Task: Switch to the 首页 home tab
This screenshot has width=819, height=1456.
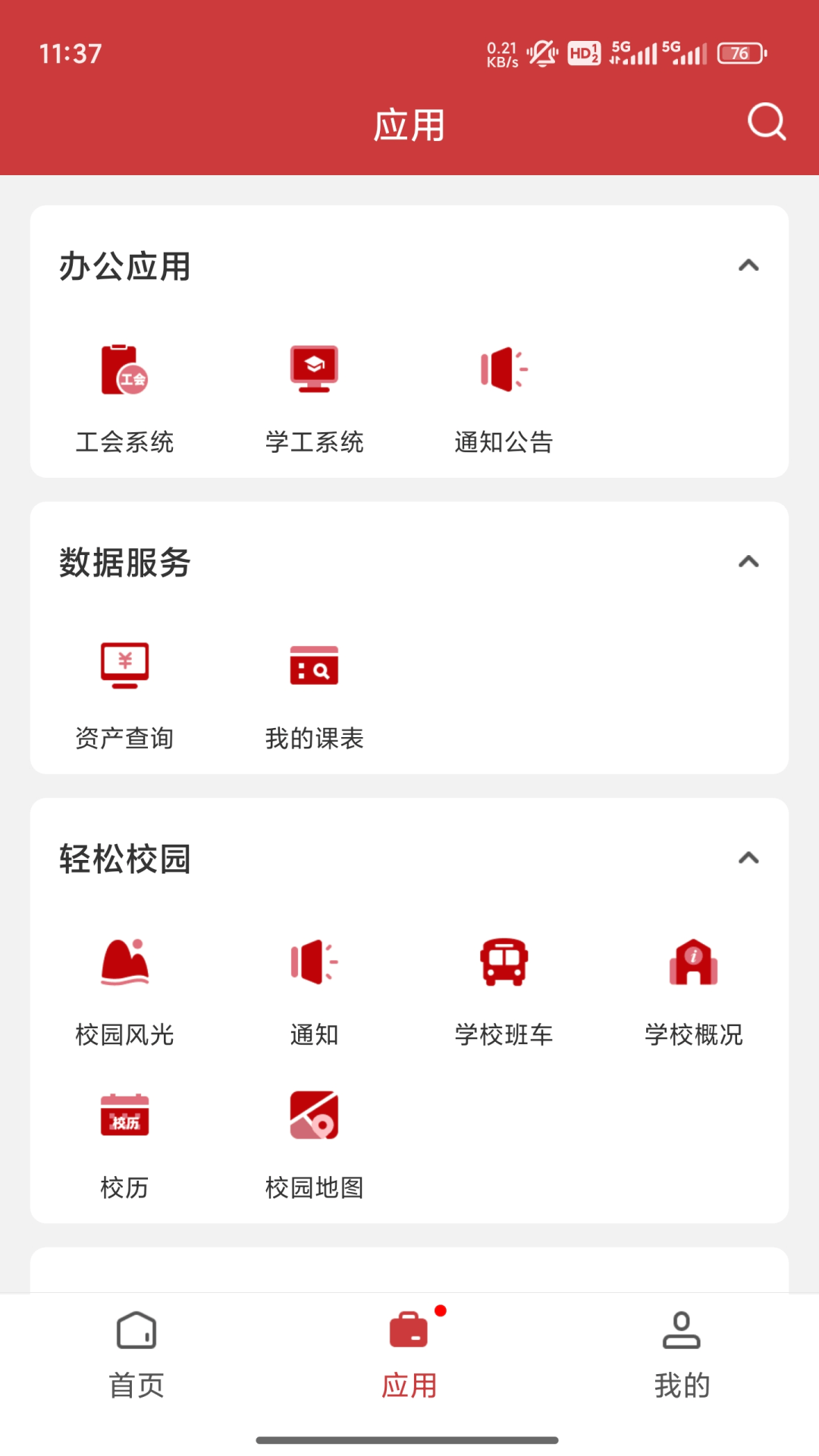Action: [136, 1357]
